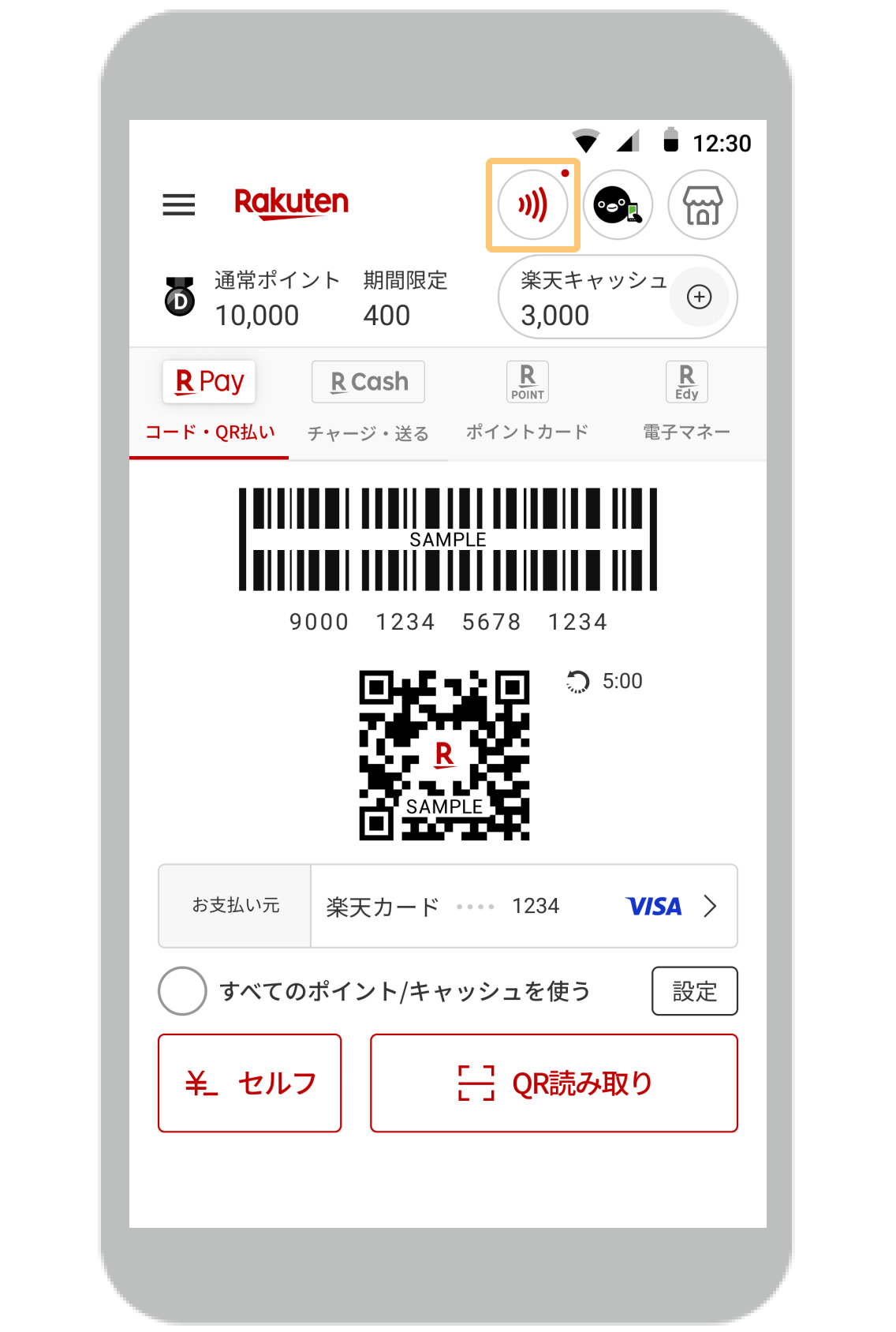Viewport: 896px width, 1332px height.
Task: Select the R Cash icon
Action: (368, 381)
